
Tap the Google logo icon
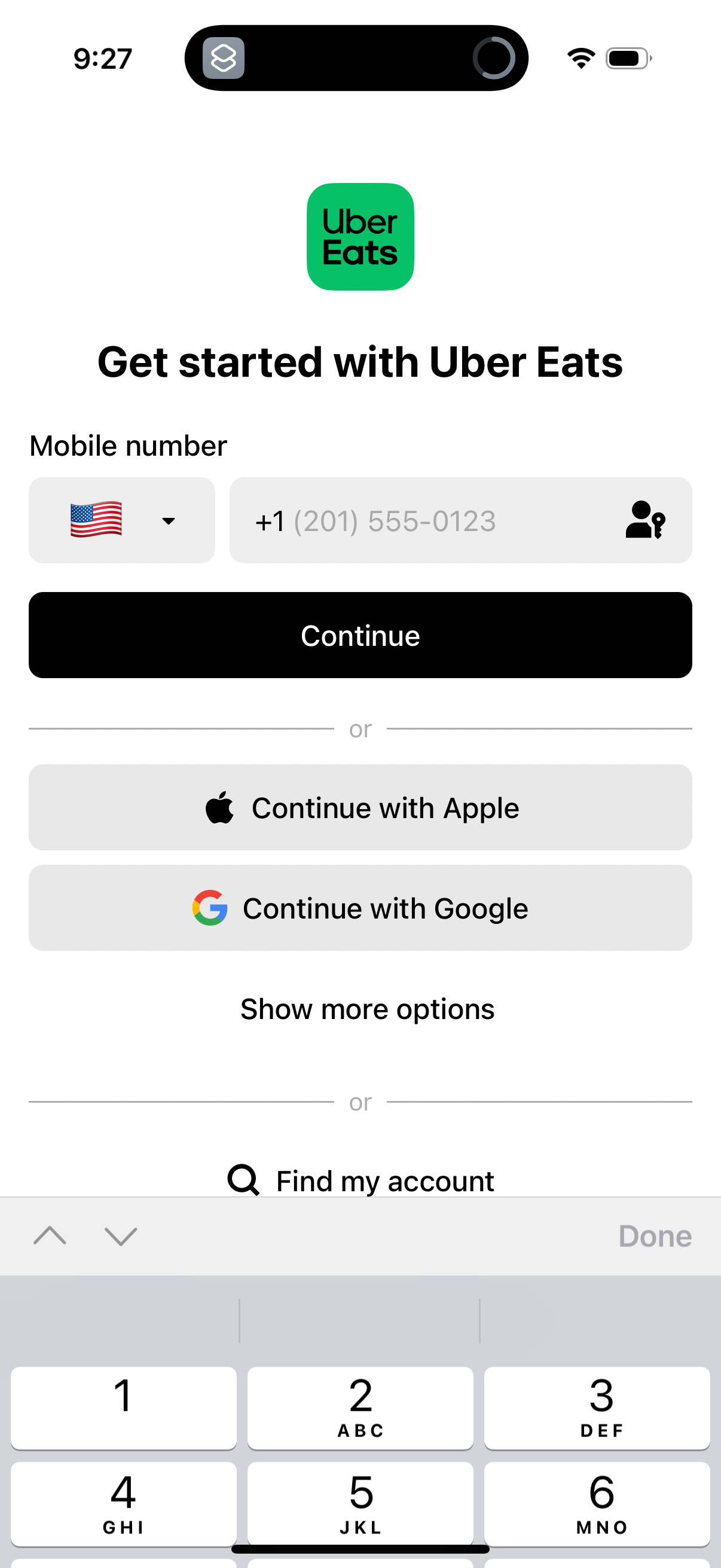[210, 908]
